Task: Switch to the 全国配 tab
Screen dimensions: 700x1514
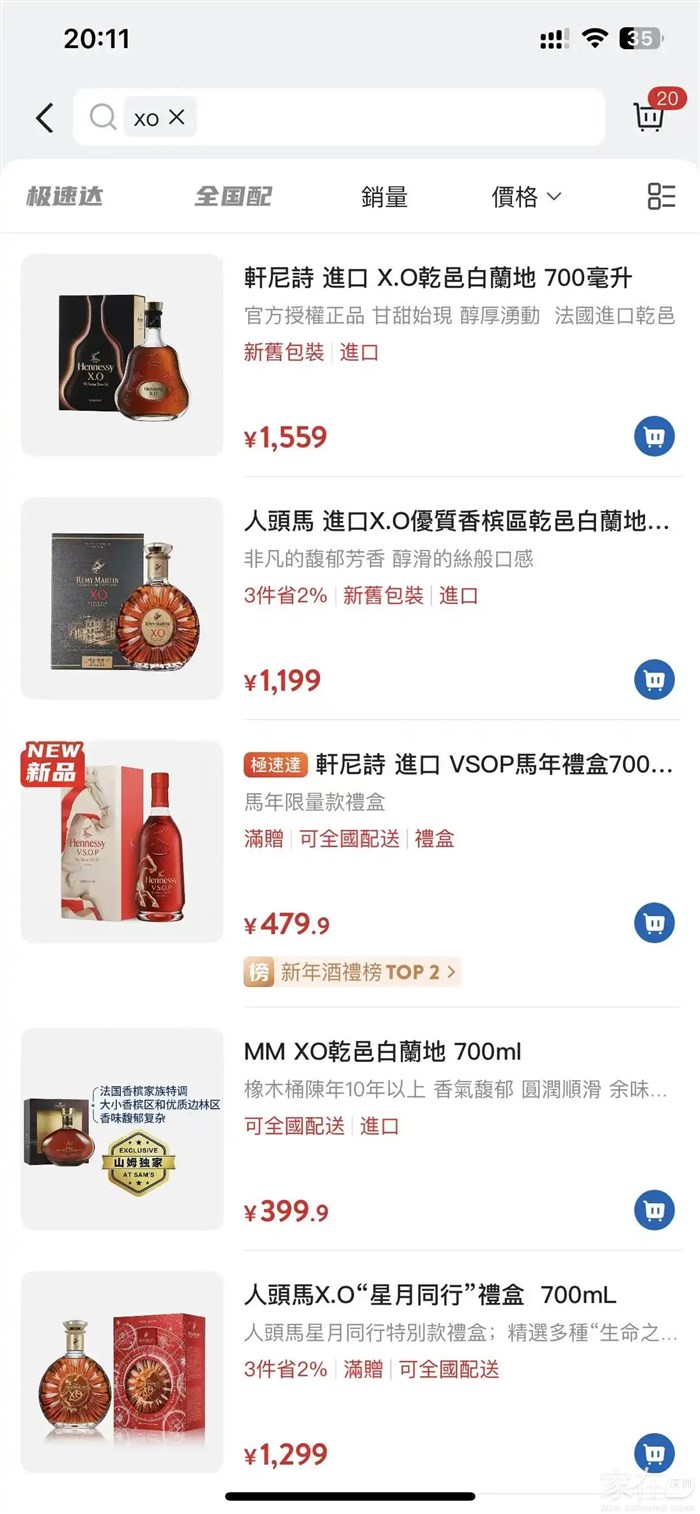Action: [233, 197]
